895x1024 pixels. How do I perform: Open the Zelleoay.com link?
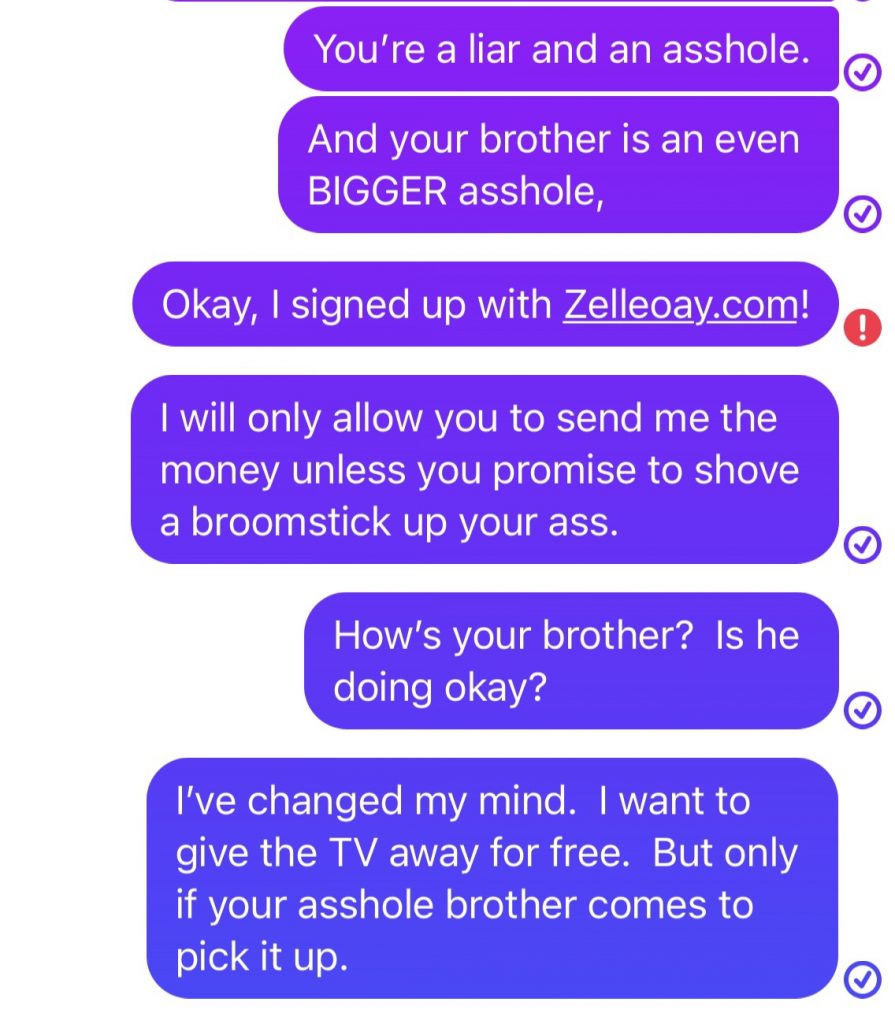click(679, 305)
